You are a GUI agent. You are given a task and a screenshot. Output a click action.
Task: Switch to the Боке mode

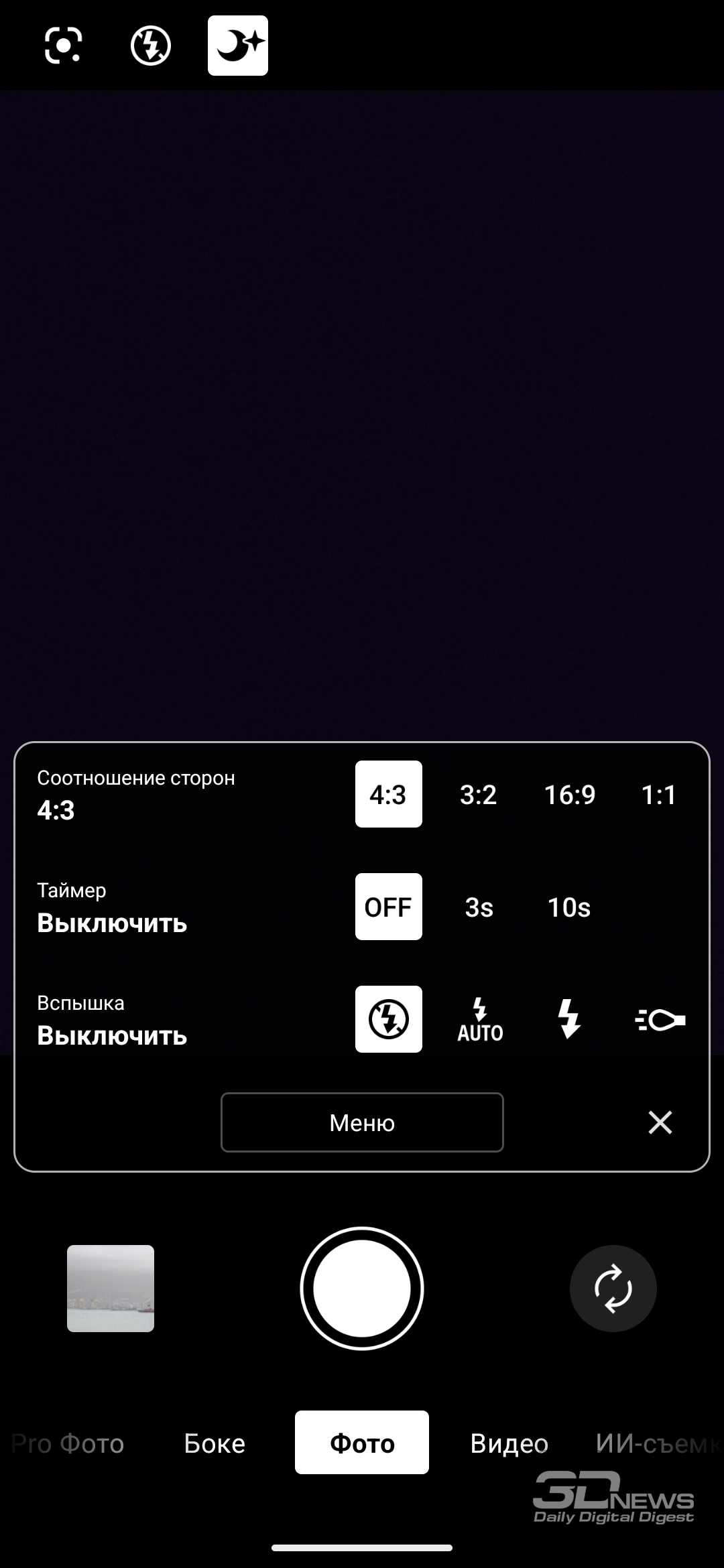[215, 1443]
